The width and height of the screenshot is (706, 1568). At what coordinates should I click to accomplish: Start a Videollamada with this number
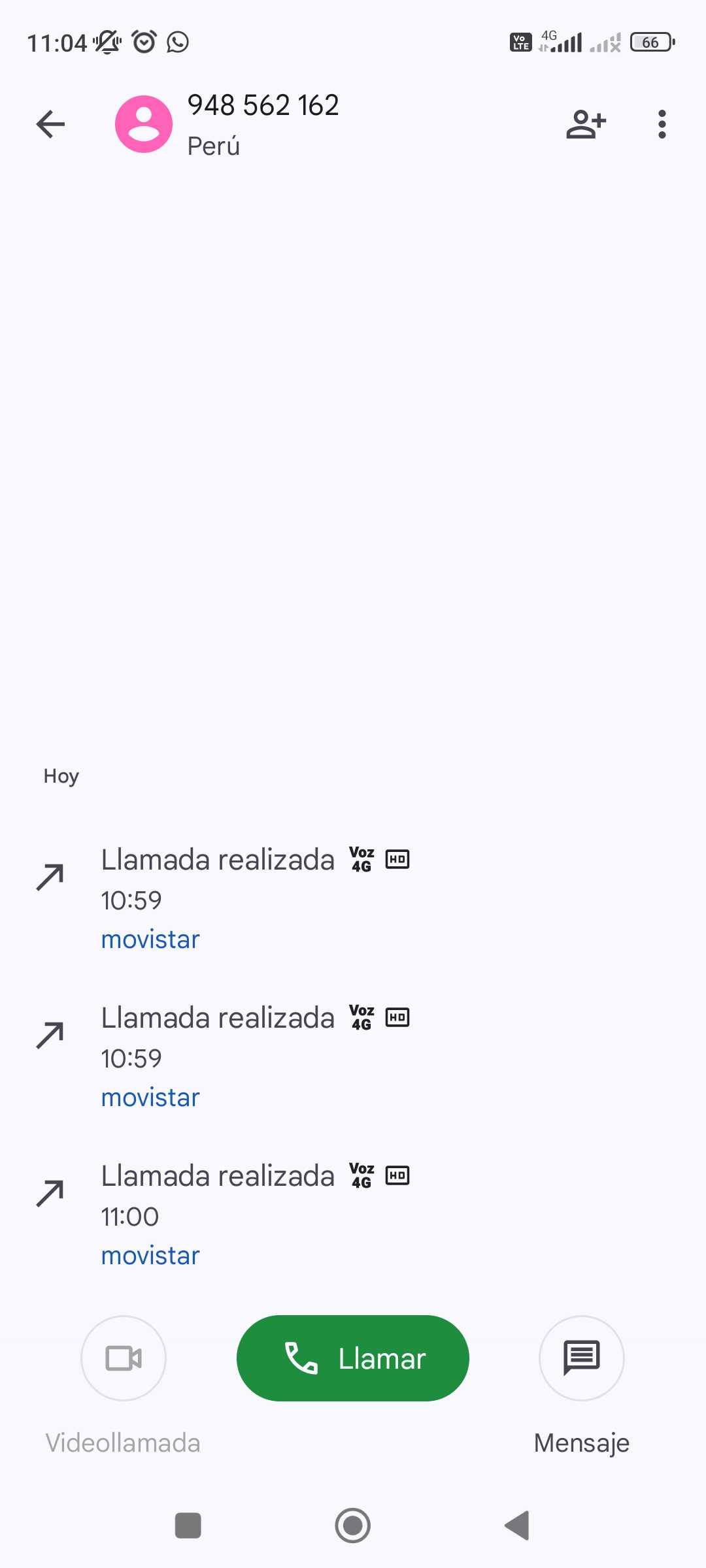point(124,1358)
